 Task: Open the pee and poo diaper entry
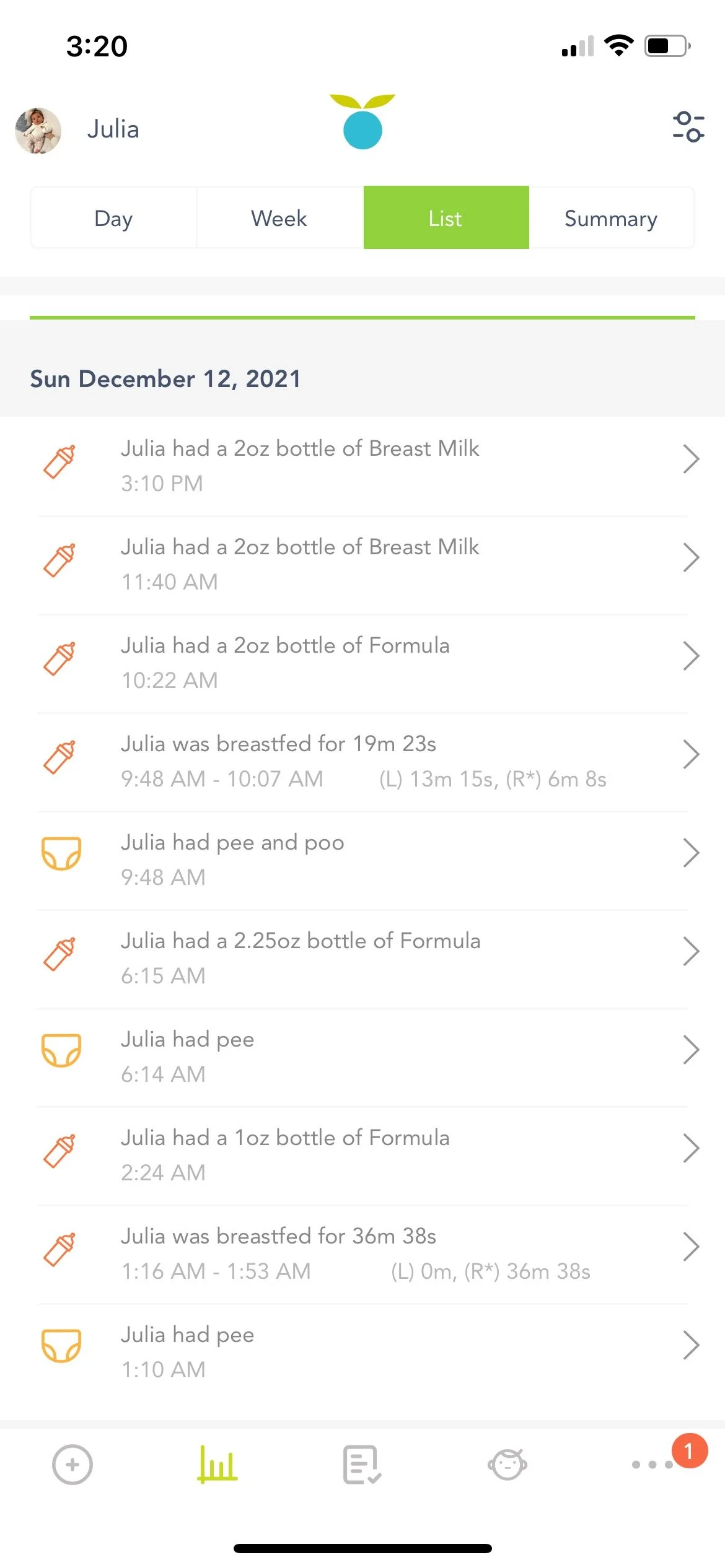[x=362, y=860]
